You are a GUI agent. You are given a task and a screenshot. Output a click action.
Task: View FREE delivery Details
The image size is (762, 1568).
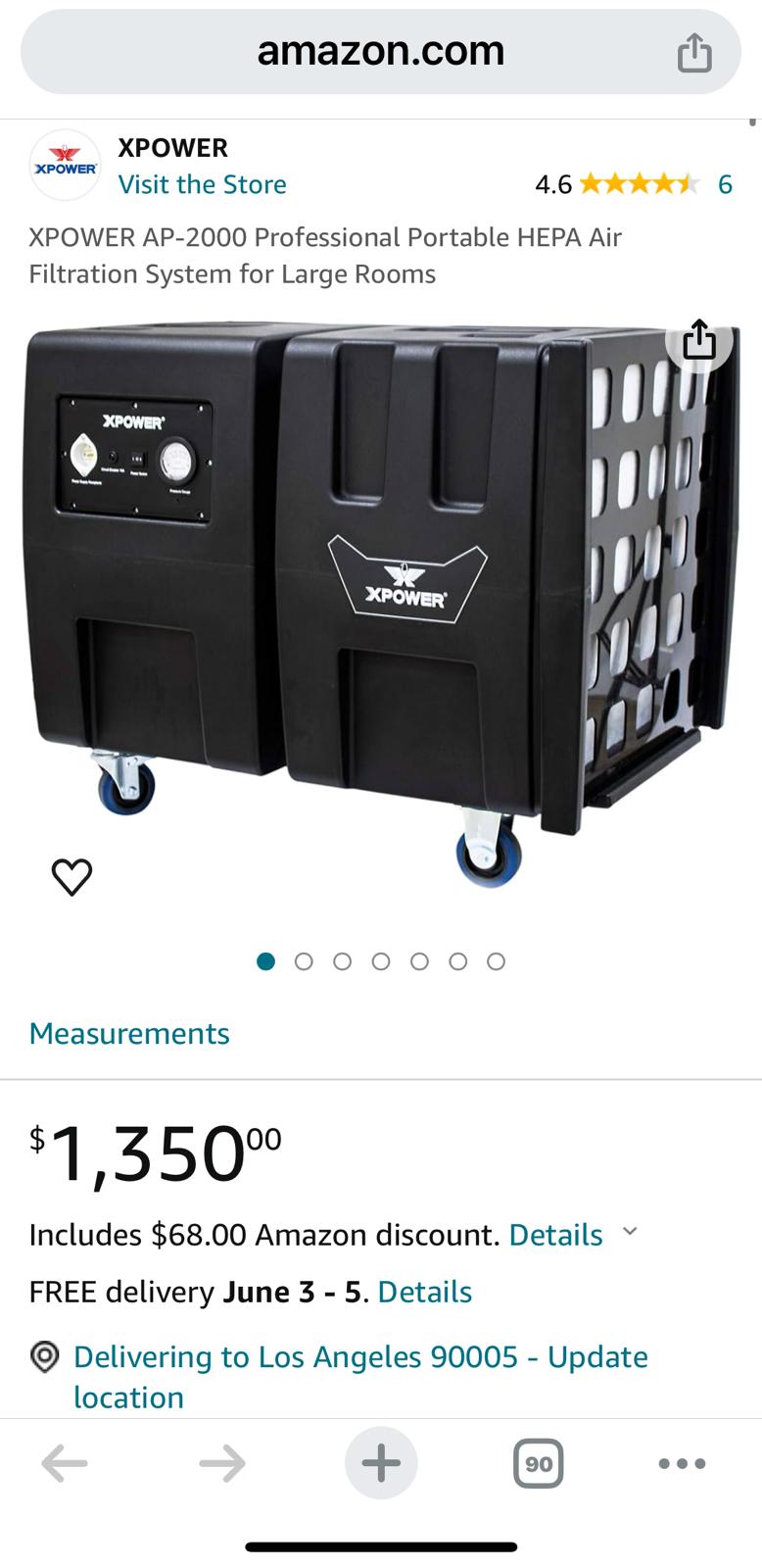(424, 1292)
